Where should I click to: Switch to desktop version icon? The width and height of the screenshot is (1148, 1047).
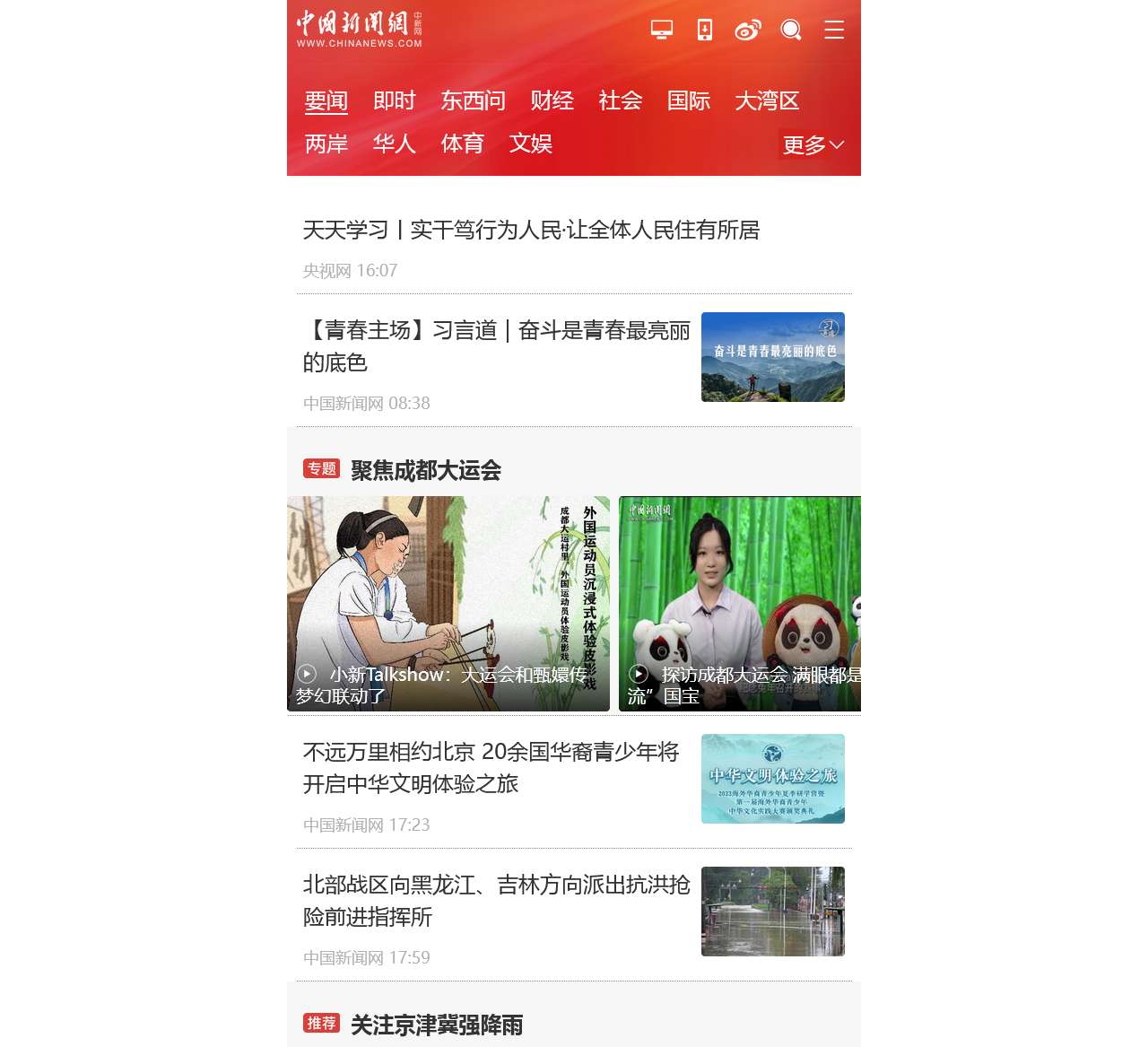(x=662, y=31)
